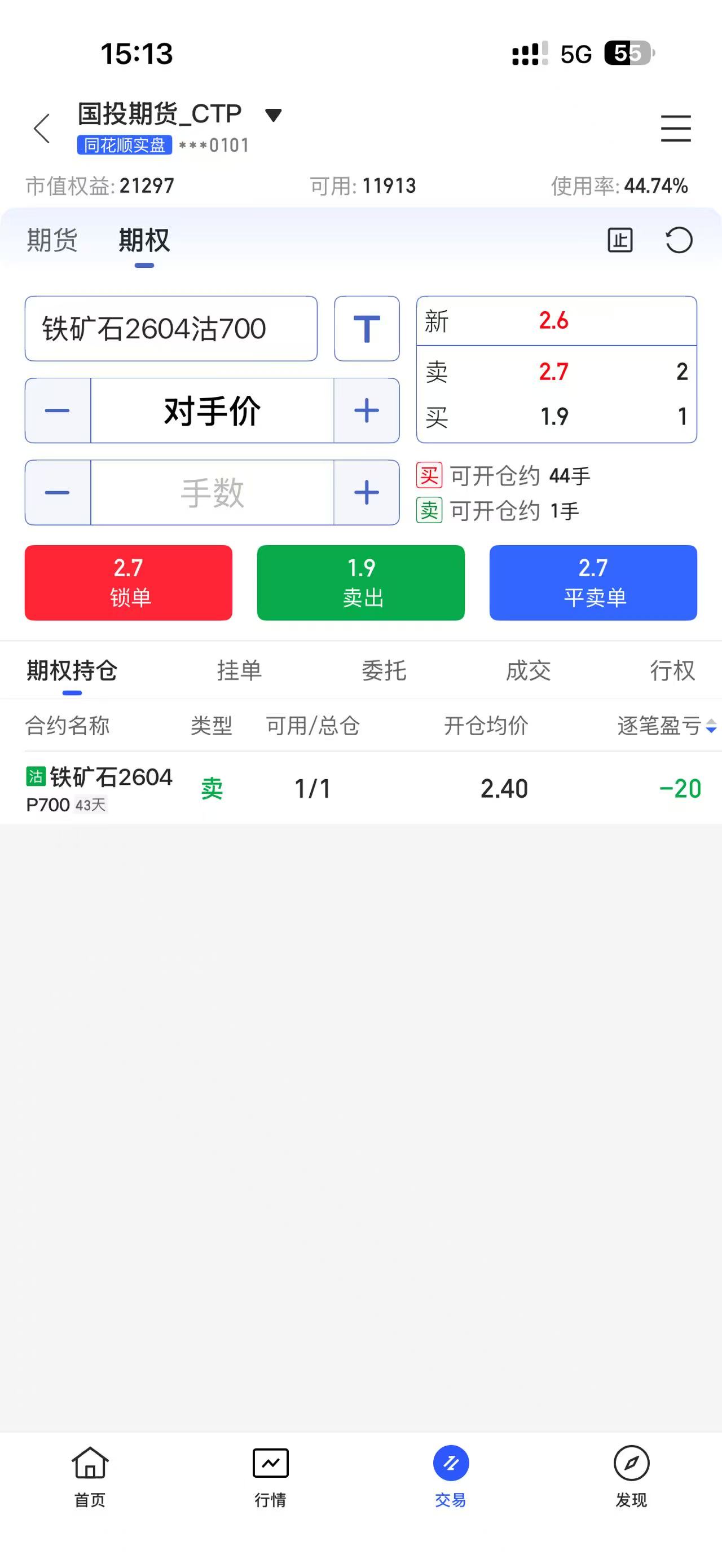Tap the 铁矿石2604沽700 contract field
722x1568 pixels.
pos(170,329)
